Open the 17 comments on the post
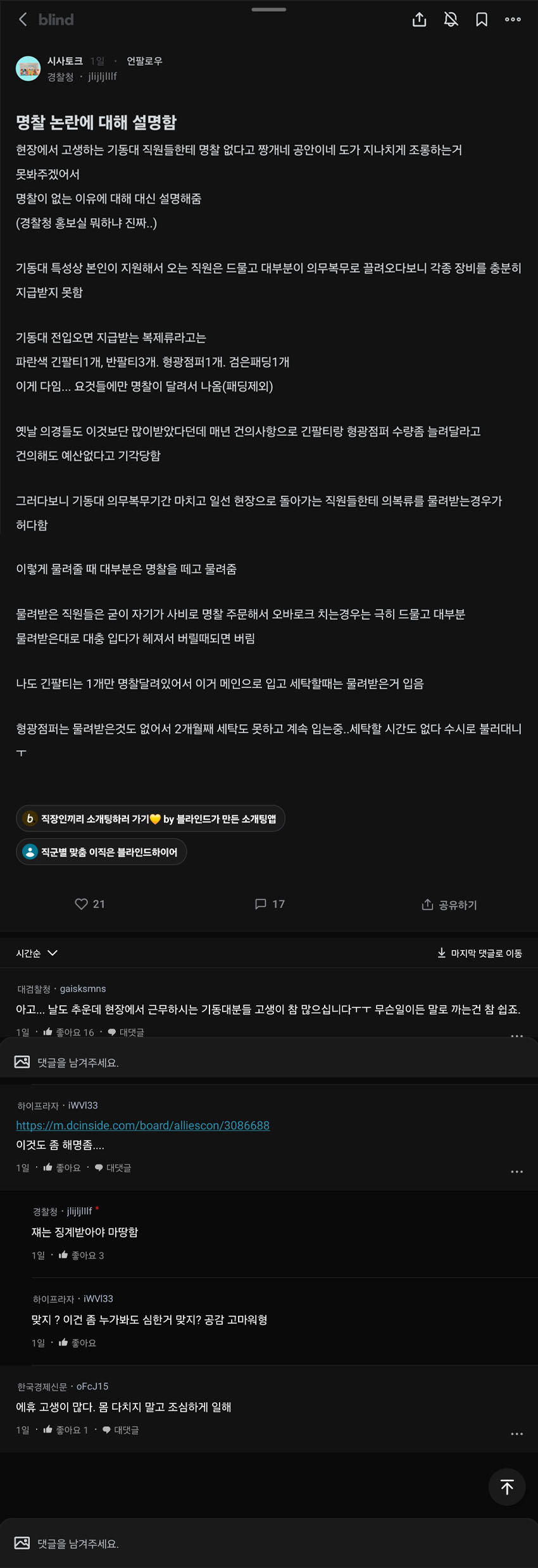Screen dimensions: 538x1568 tap(270, 904)
